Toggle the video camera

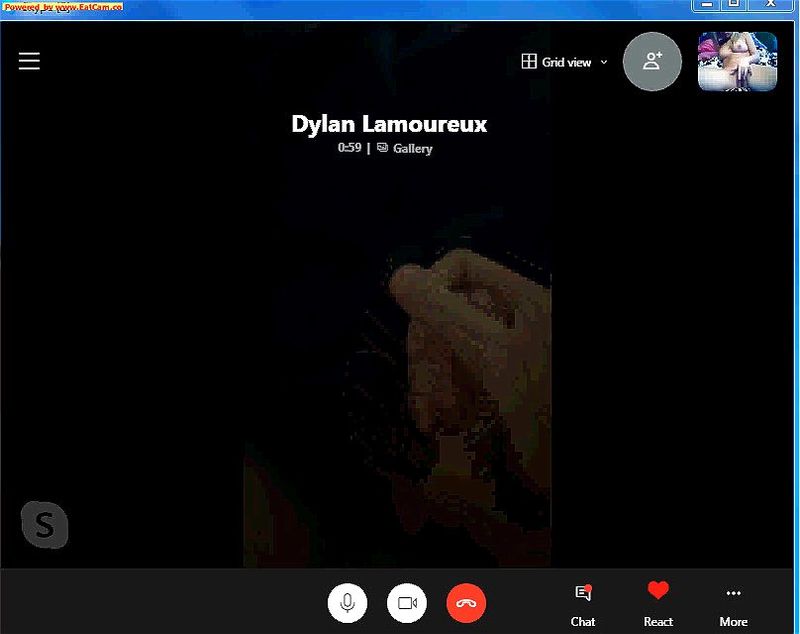point(407,603)
